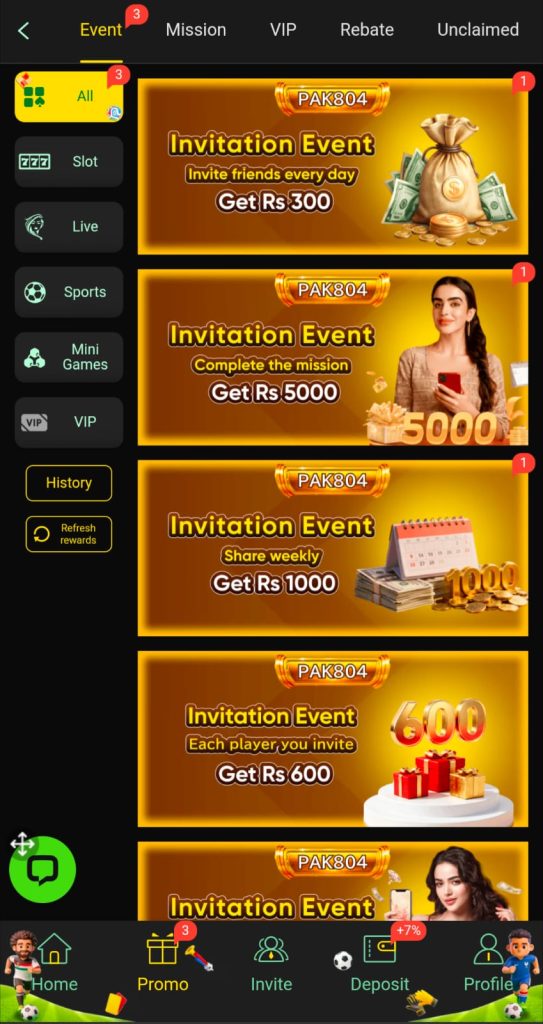Tap Refresh rewards
This screenshot has width=543, height=1024.
69,534
